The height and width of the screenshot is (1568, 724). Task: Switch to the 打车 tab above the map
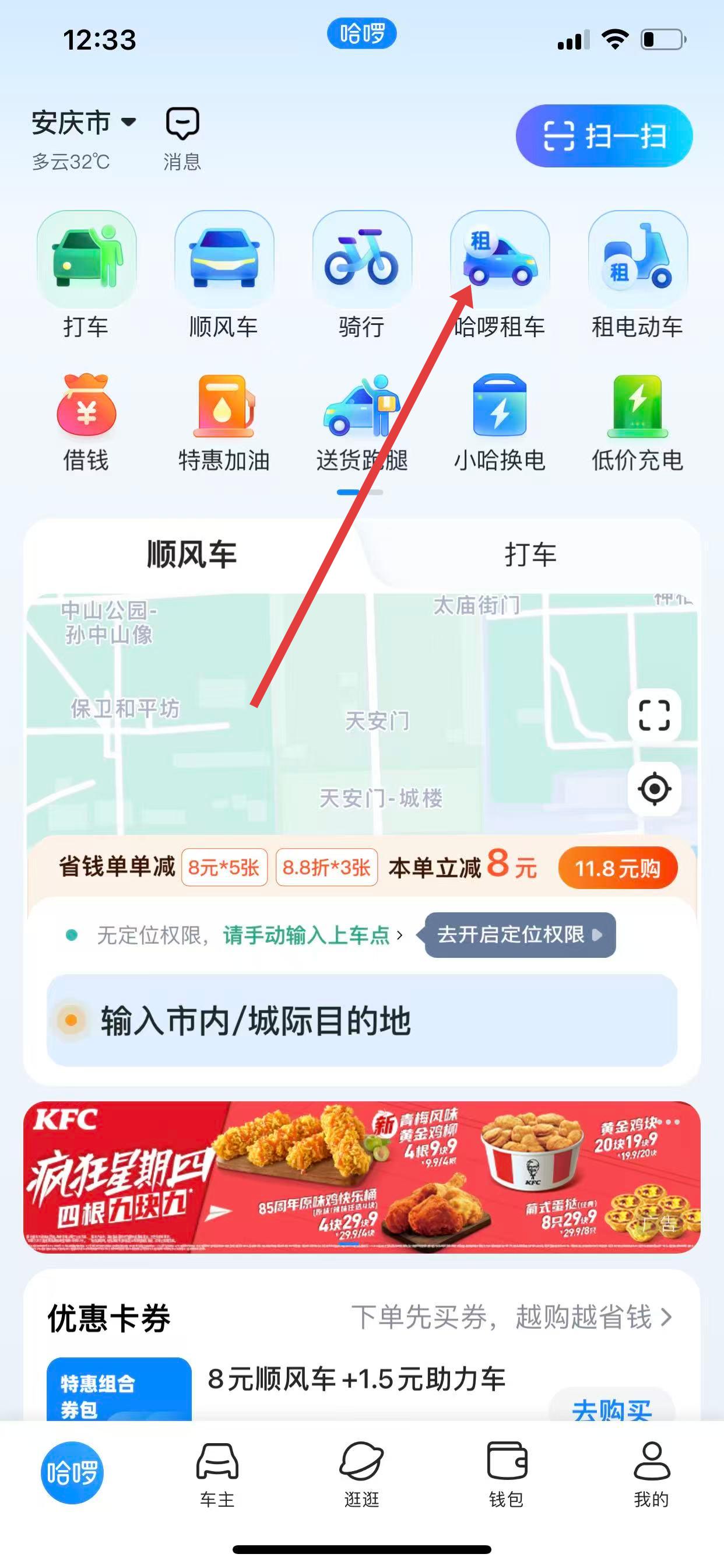click(530, 555)
